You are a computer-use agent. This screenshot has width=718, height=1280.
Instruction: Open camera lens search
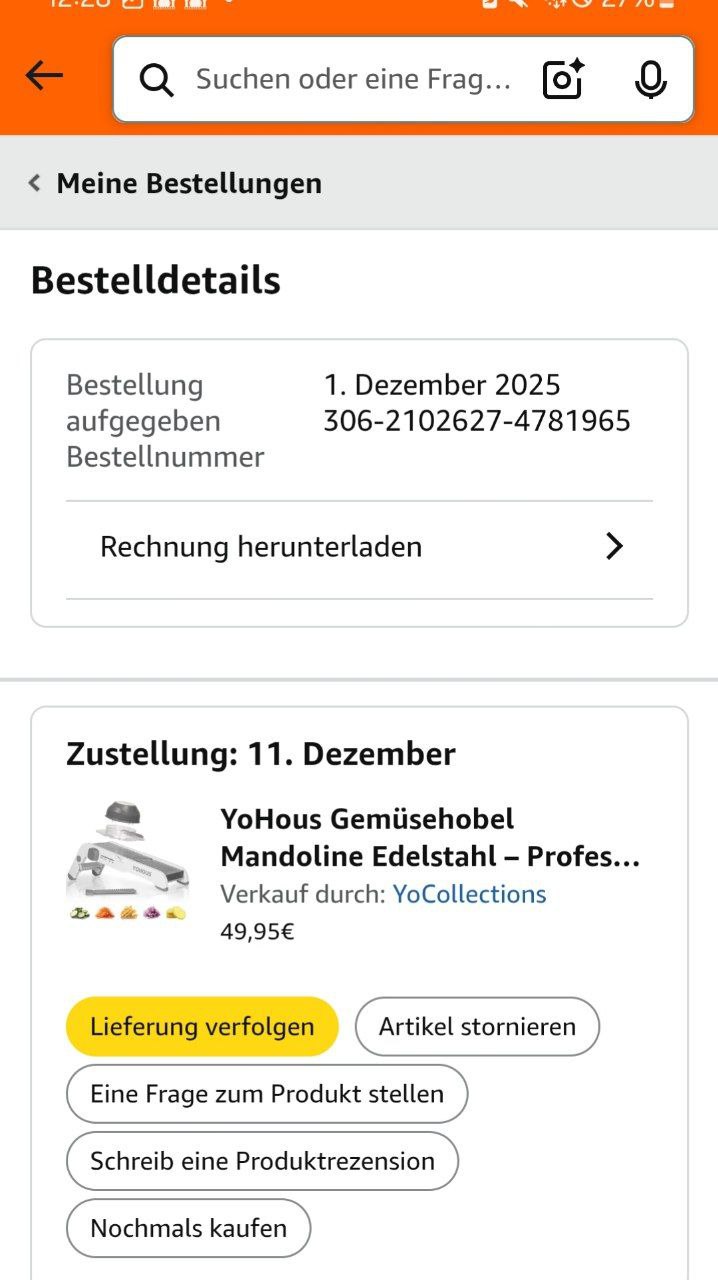563,79
